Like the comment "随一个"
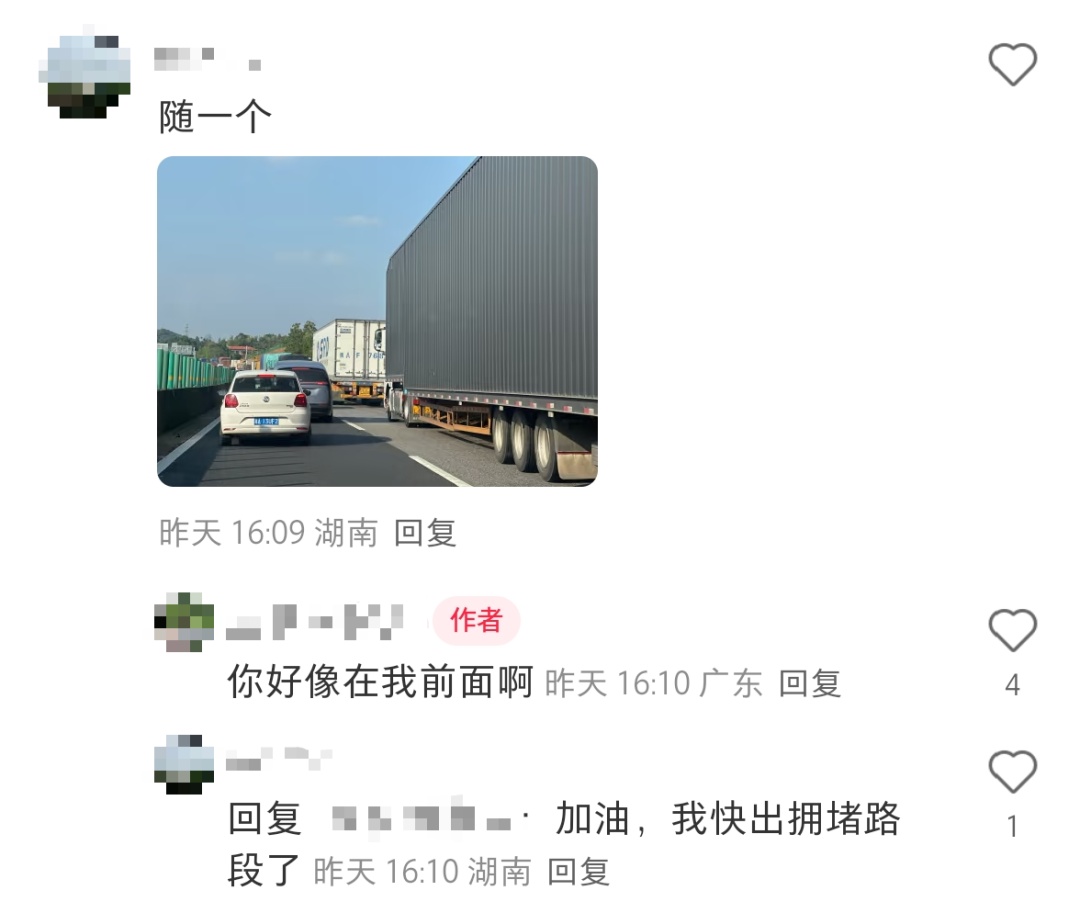This screenshot has height=913, width=1080. pos(1012,66)
